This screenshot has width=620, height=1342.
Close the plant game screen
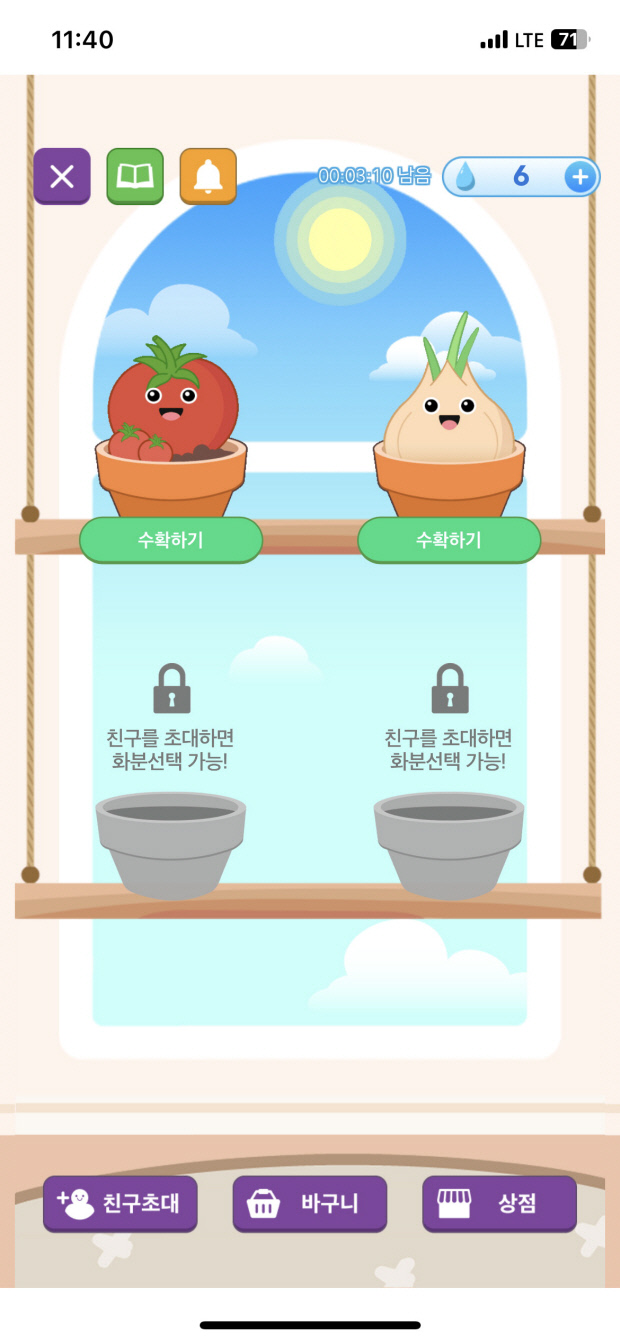tap(62, 177)
